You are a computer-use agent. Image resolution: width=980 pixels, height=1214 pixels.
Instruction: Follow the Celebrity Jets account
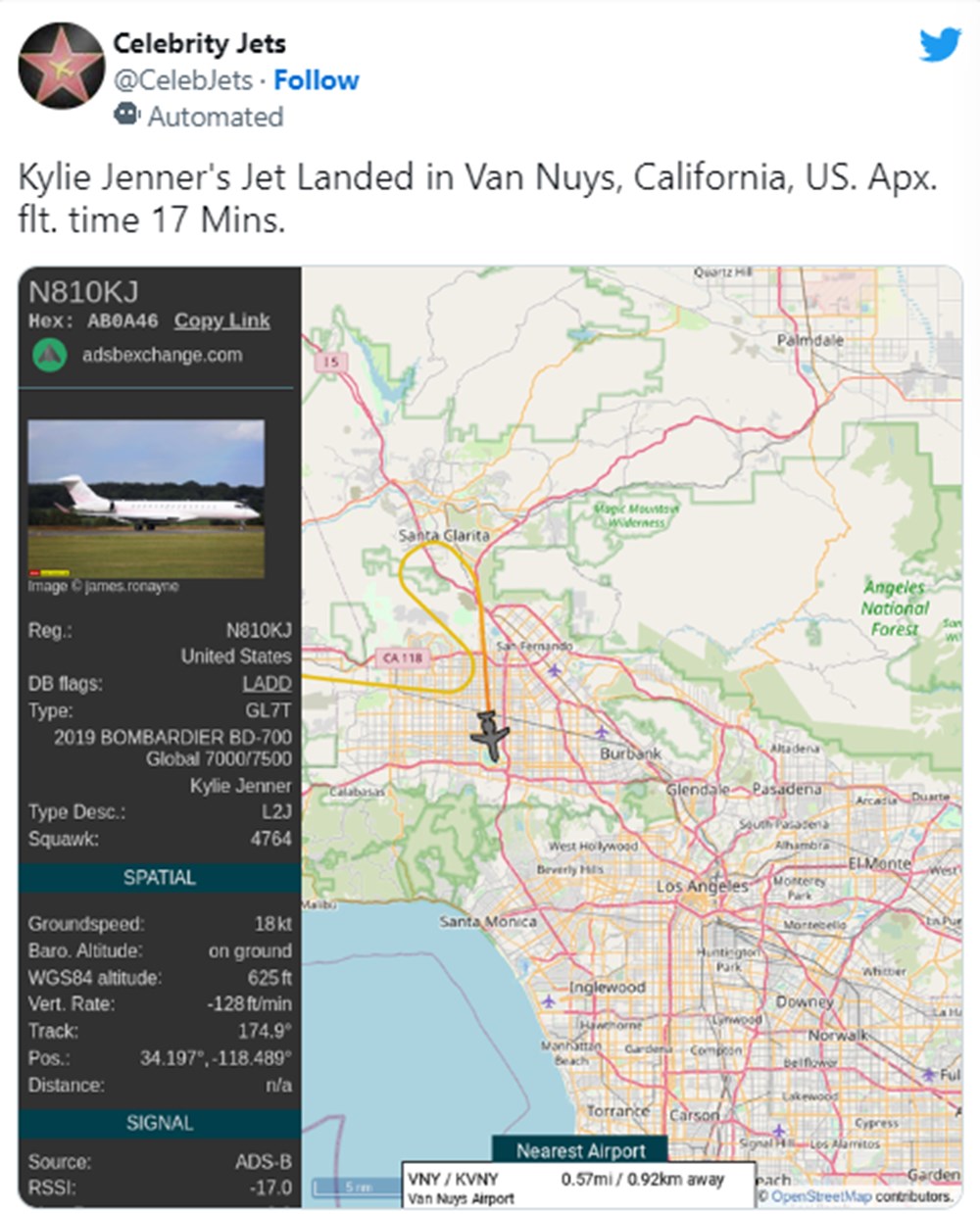pos(316,80)
